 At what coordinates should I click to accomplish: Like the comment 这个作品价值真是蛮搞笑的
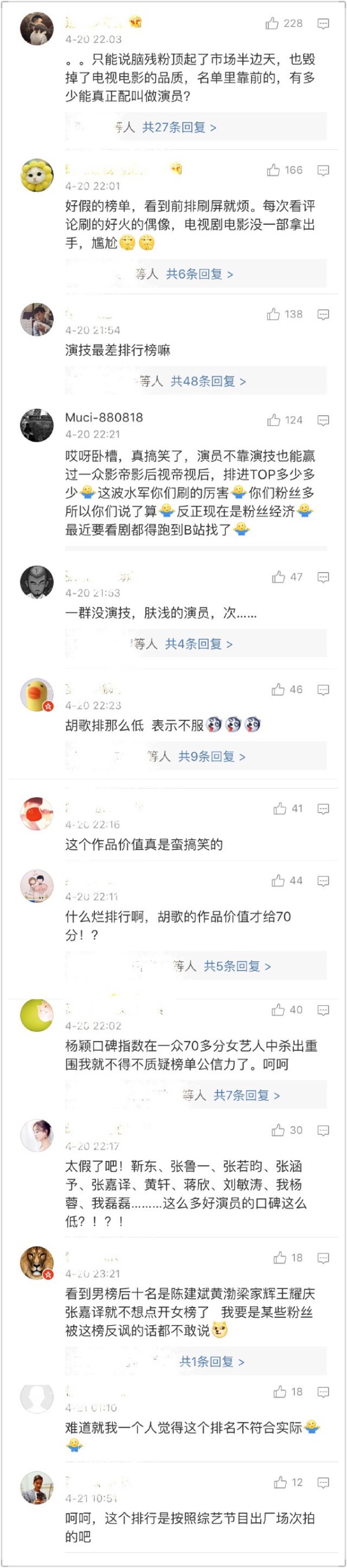coord(279,808)
